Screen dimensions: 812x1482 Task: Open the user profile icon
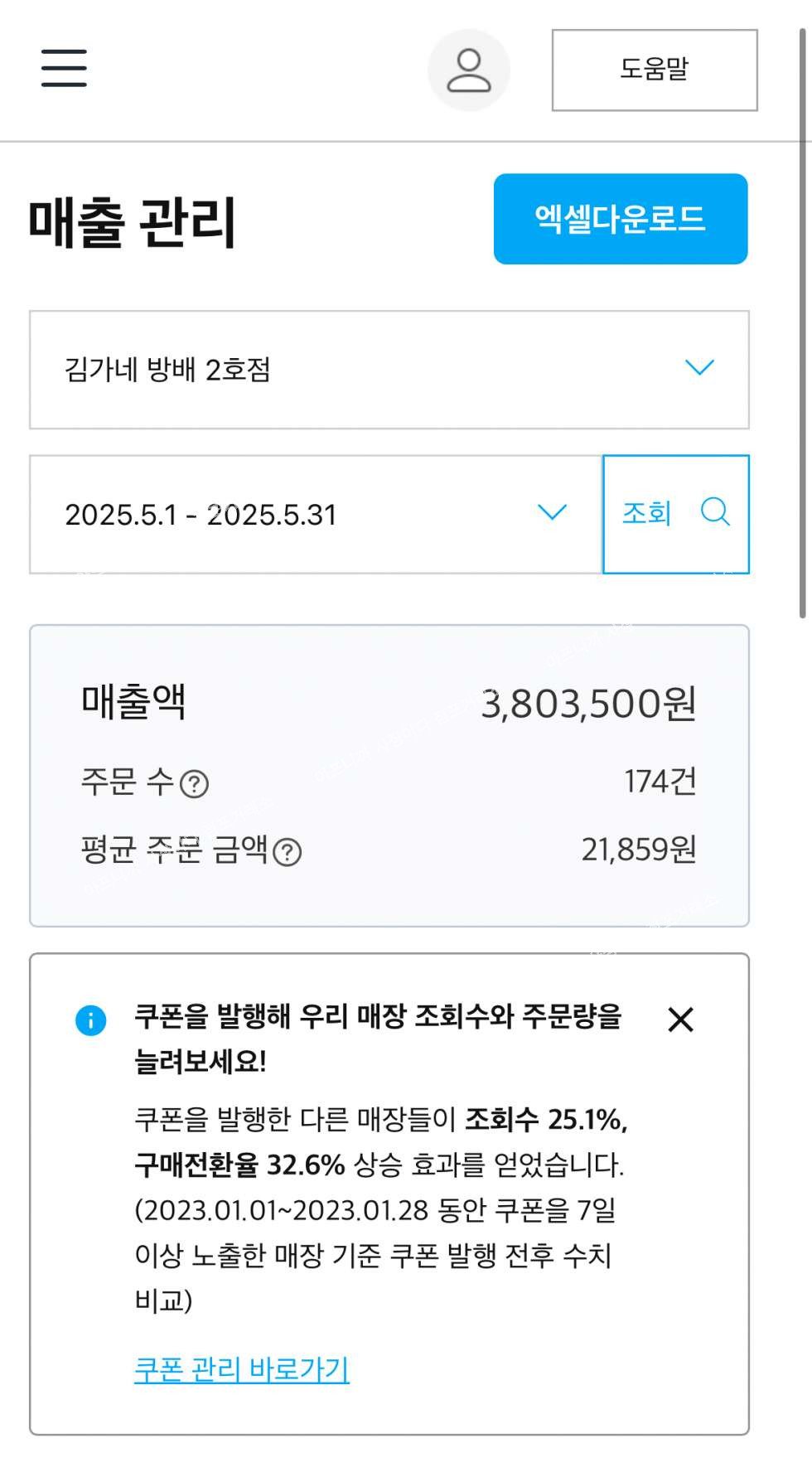pos(469,70)
